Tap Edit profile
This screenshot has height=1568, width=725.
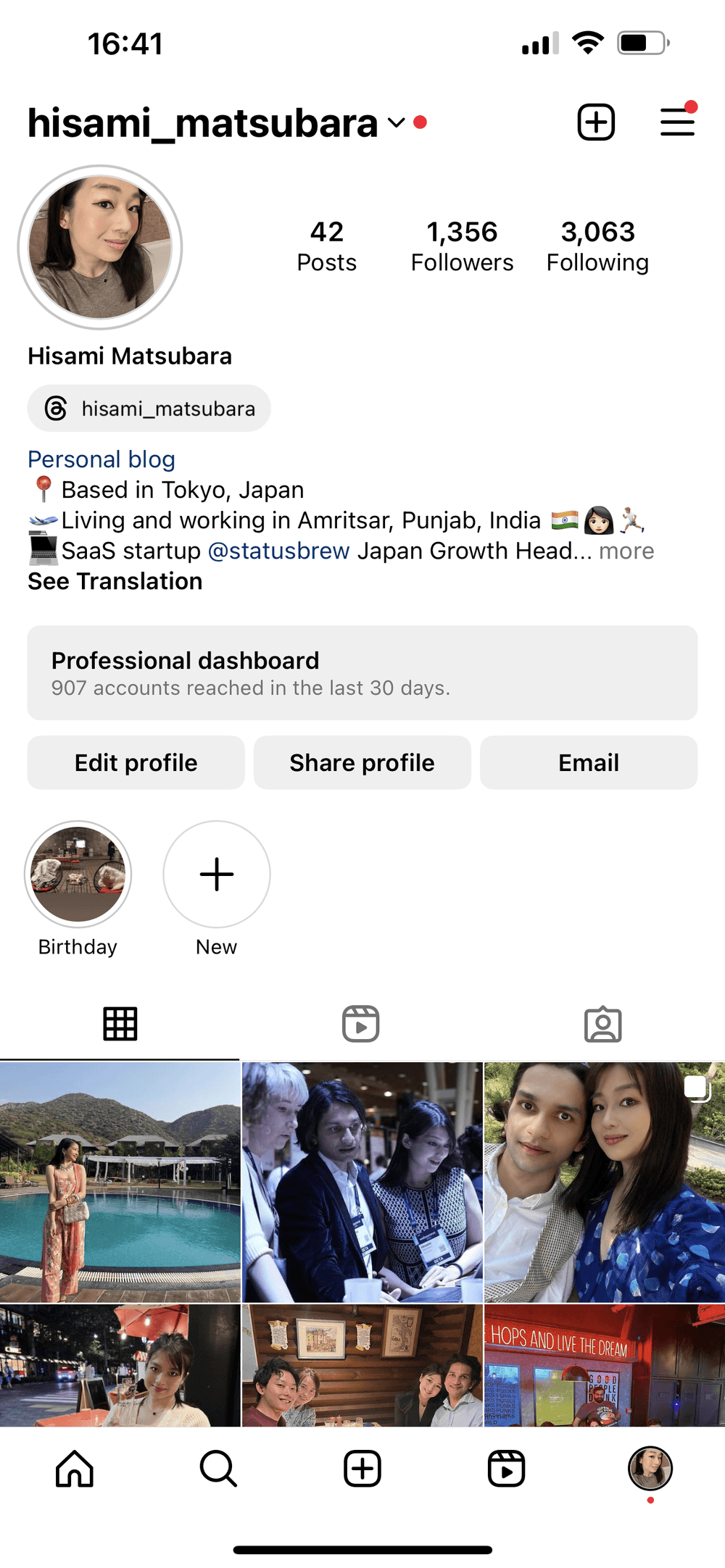[136, 762]
